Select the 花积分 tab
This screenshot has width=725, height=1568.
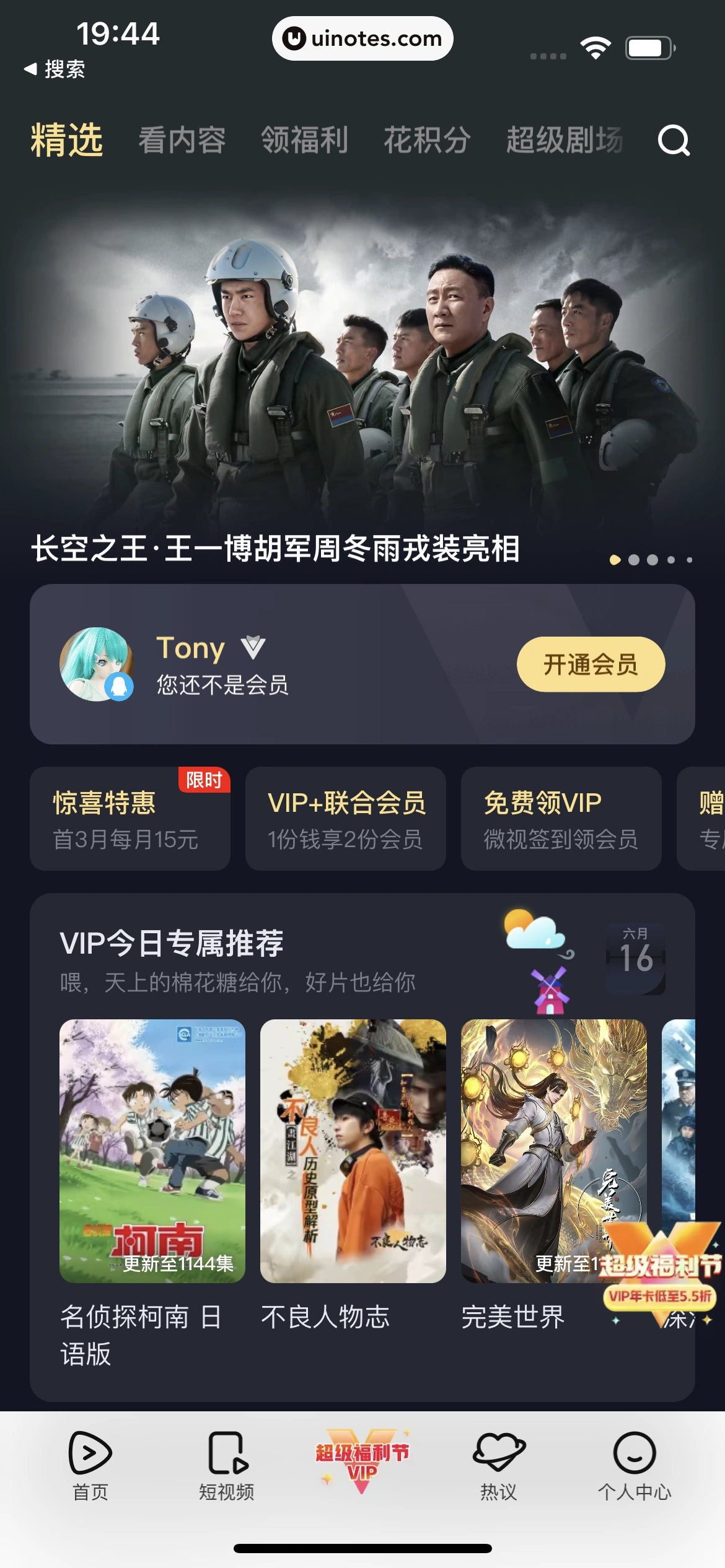[427, 140]
